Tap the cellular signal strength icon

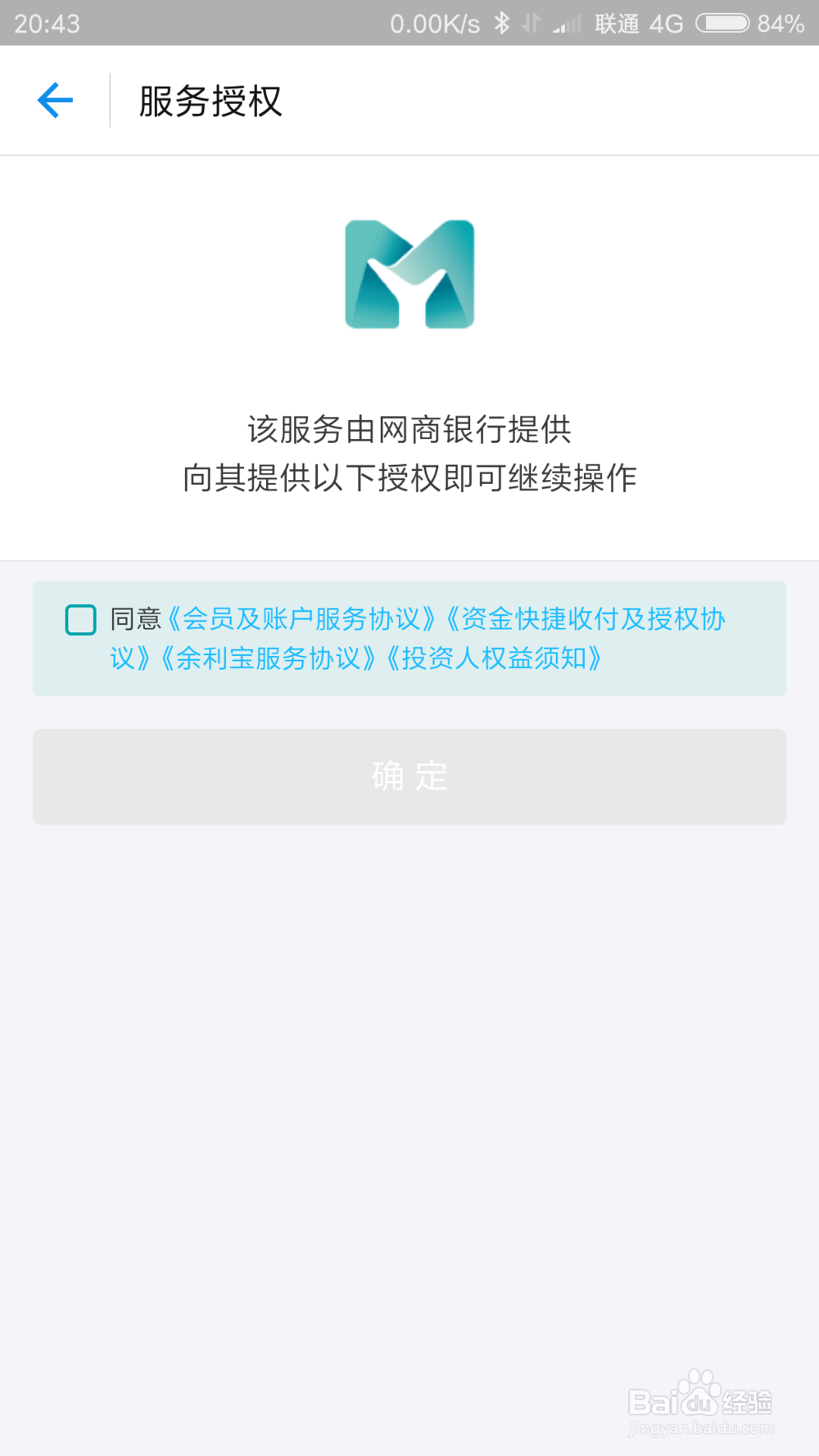pyautogui.click(x=564, y=24)
